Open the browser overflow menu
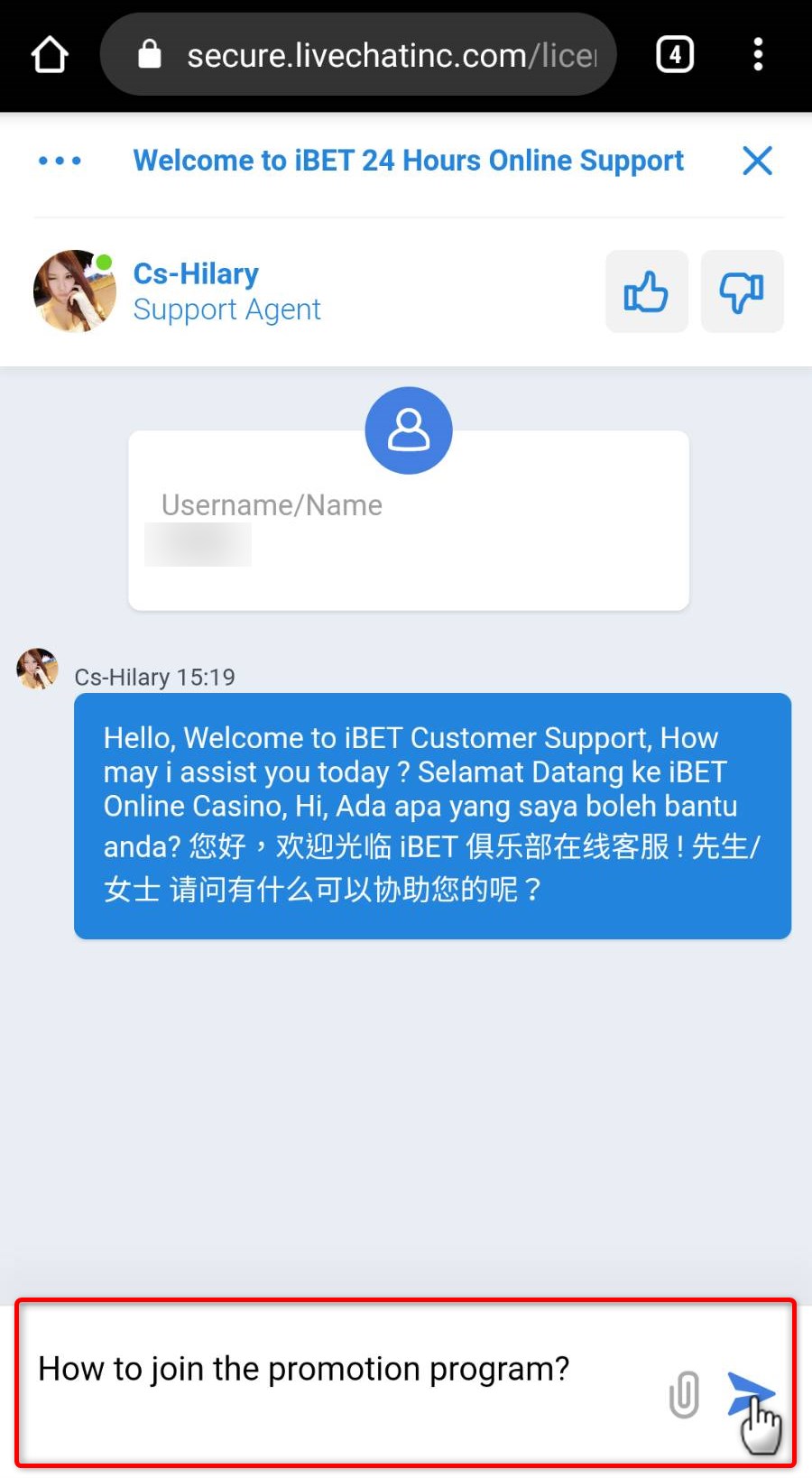The height and width of the screenshot is (1478, 812). click(x=758, y=54)
